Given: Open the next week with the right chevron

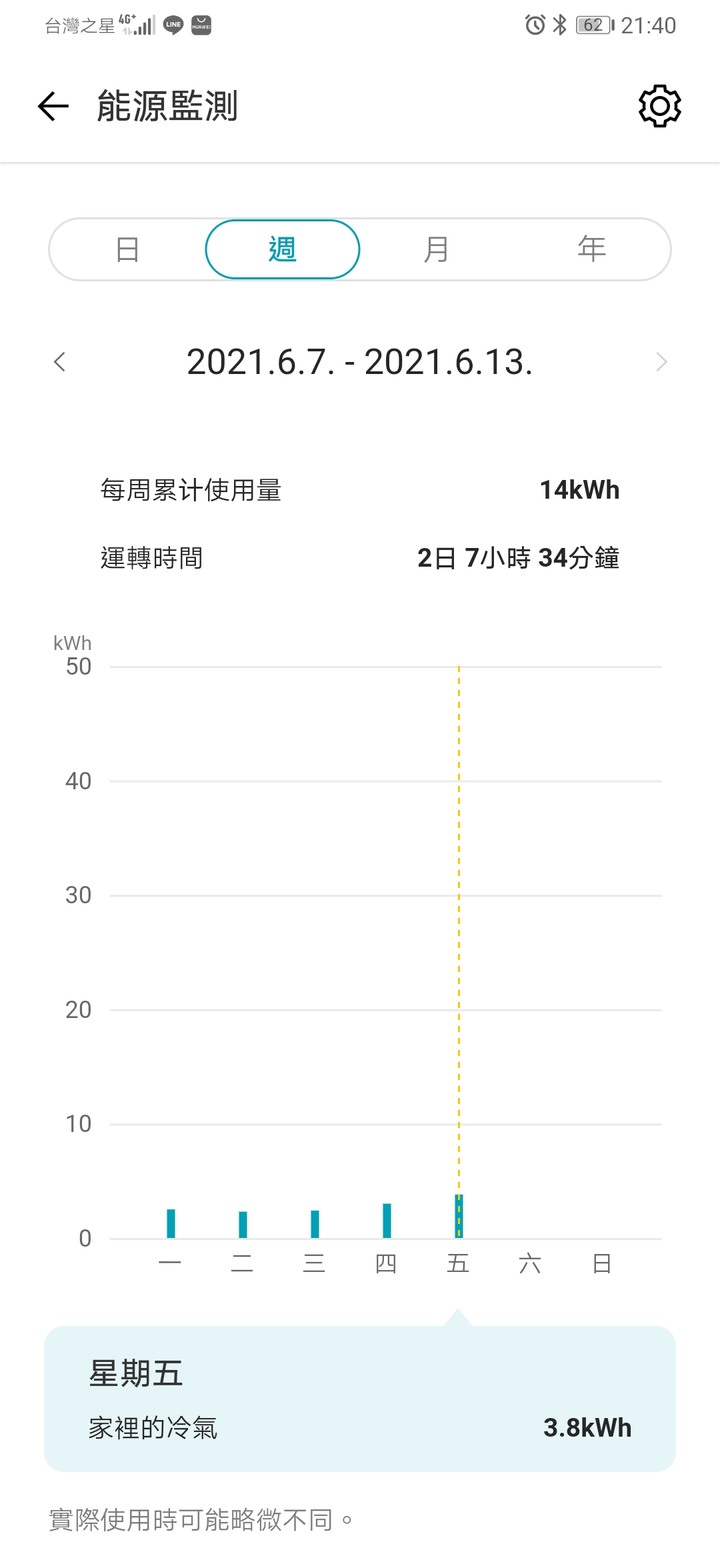Looking at the screenshot, I should pos(661,361).
